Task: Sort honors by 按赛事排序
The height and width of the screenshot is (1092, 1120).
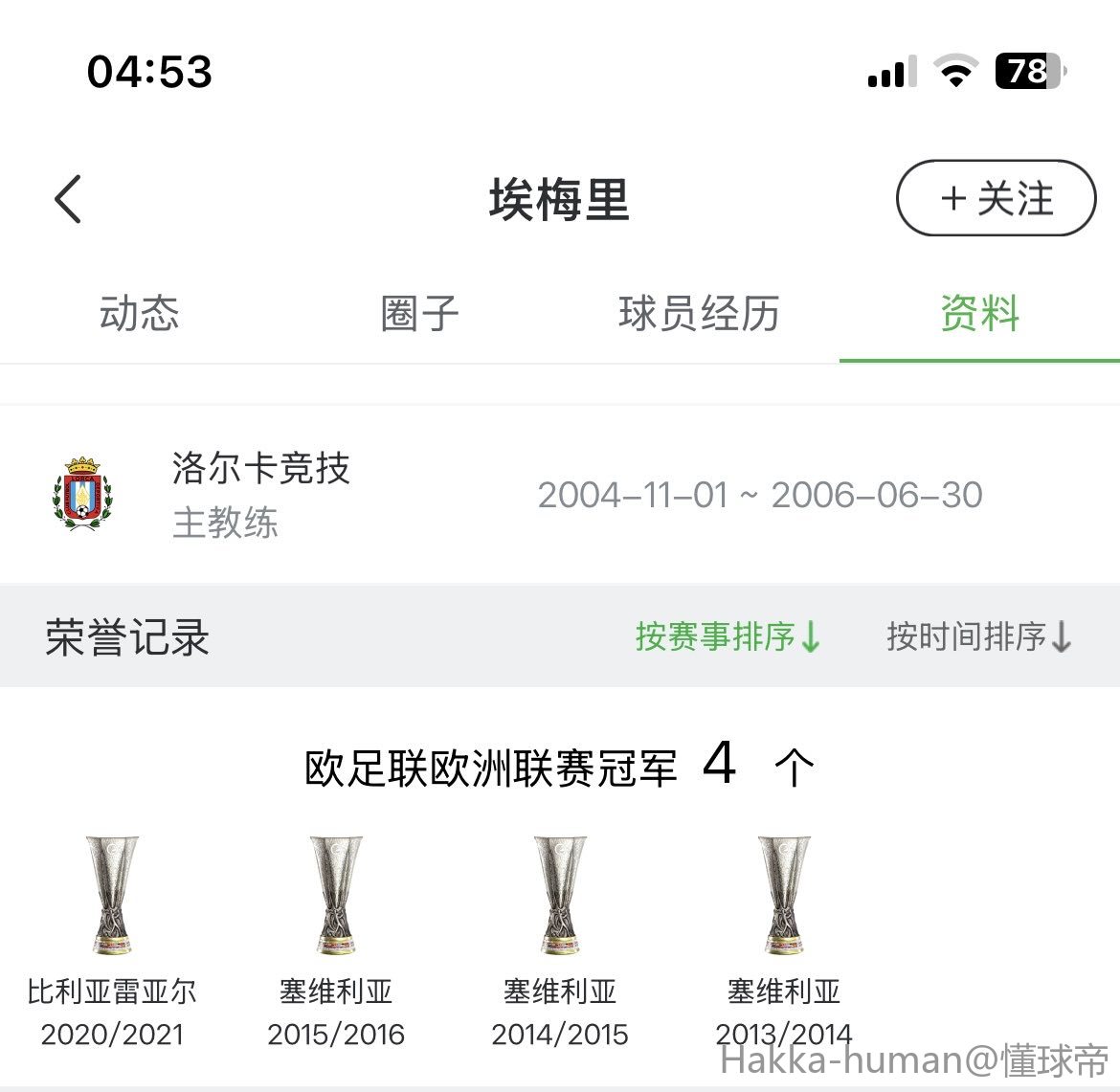Action: [728, 636]
